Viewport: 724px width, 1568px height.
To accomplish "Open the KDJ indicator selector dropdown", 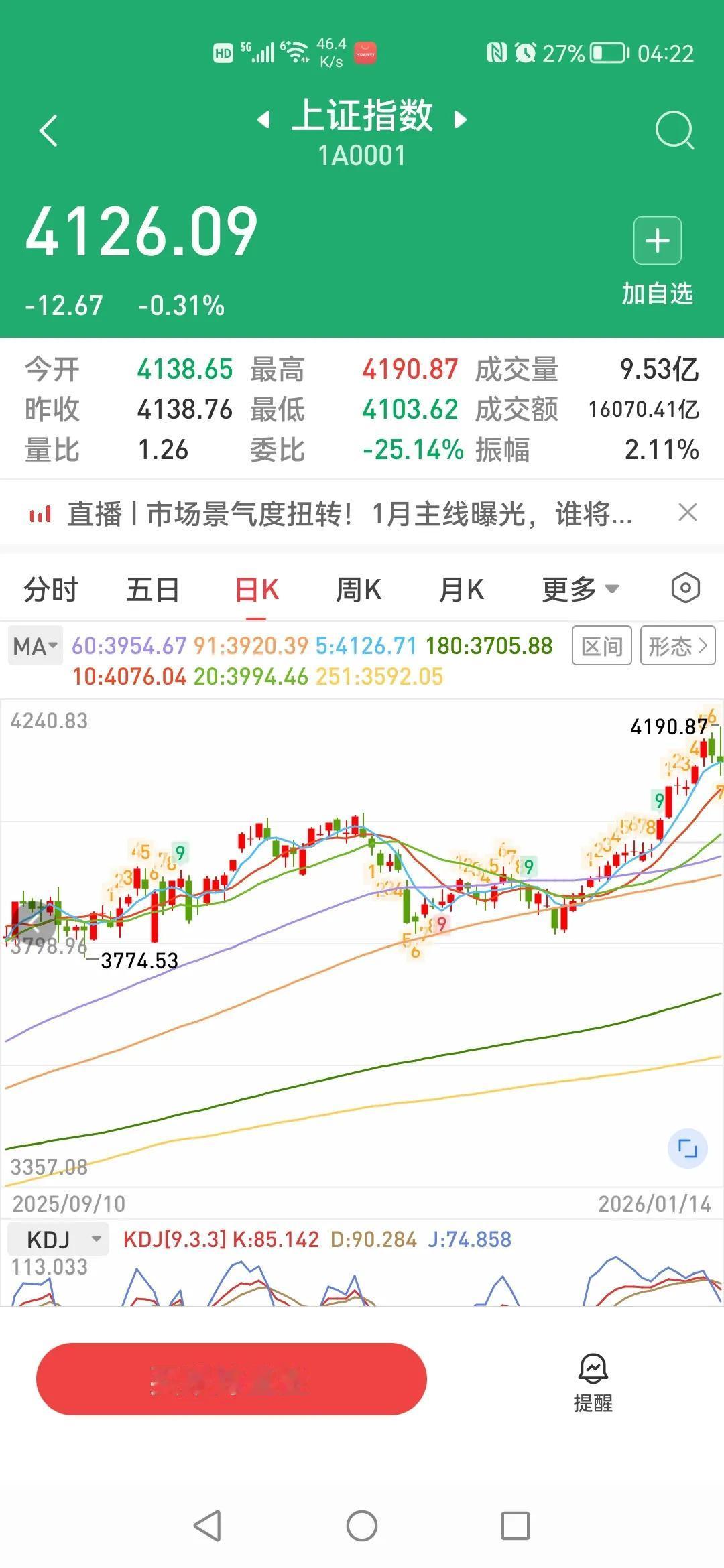I will (x=57, y=1238).
